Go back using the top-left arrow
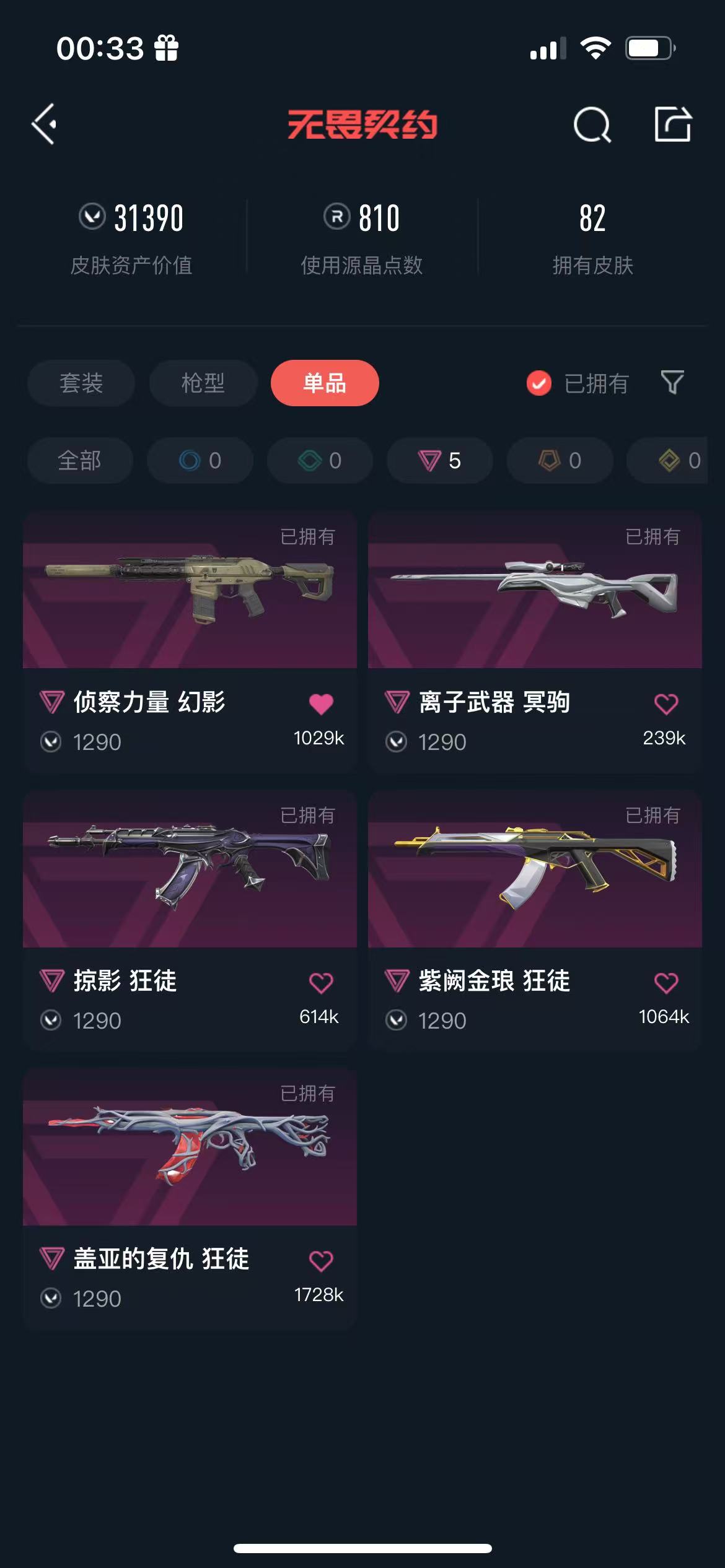Image resolution: width=725 pixels, height=1568 pixels. coord(45,124)
